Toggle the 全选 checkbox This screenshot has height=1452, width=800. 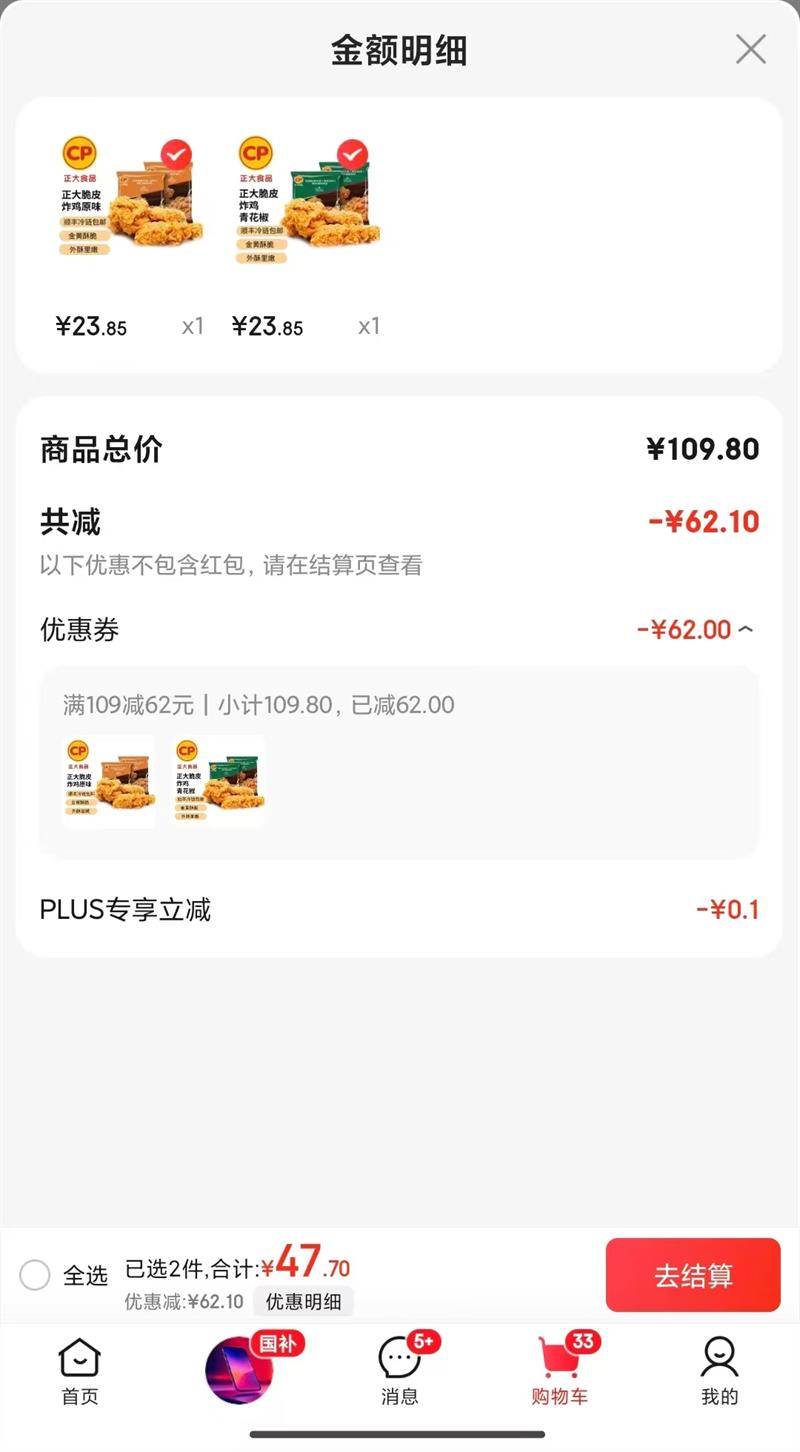(x=35, y=1275)
